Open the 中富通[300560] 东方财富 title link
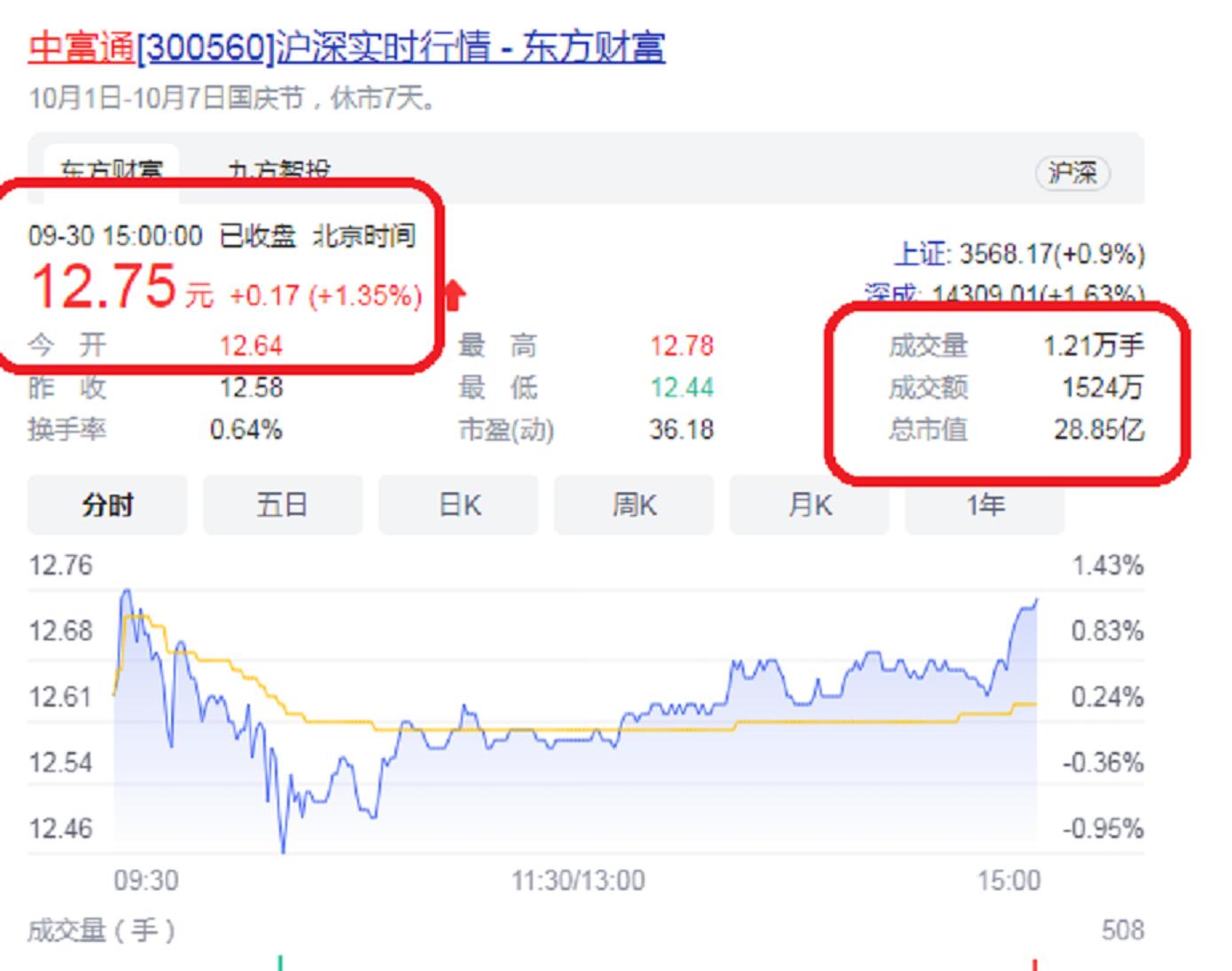This screenshot has height=971, width=1232. point(346,48)
